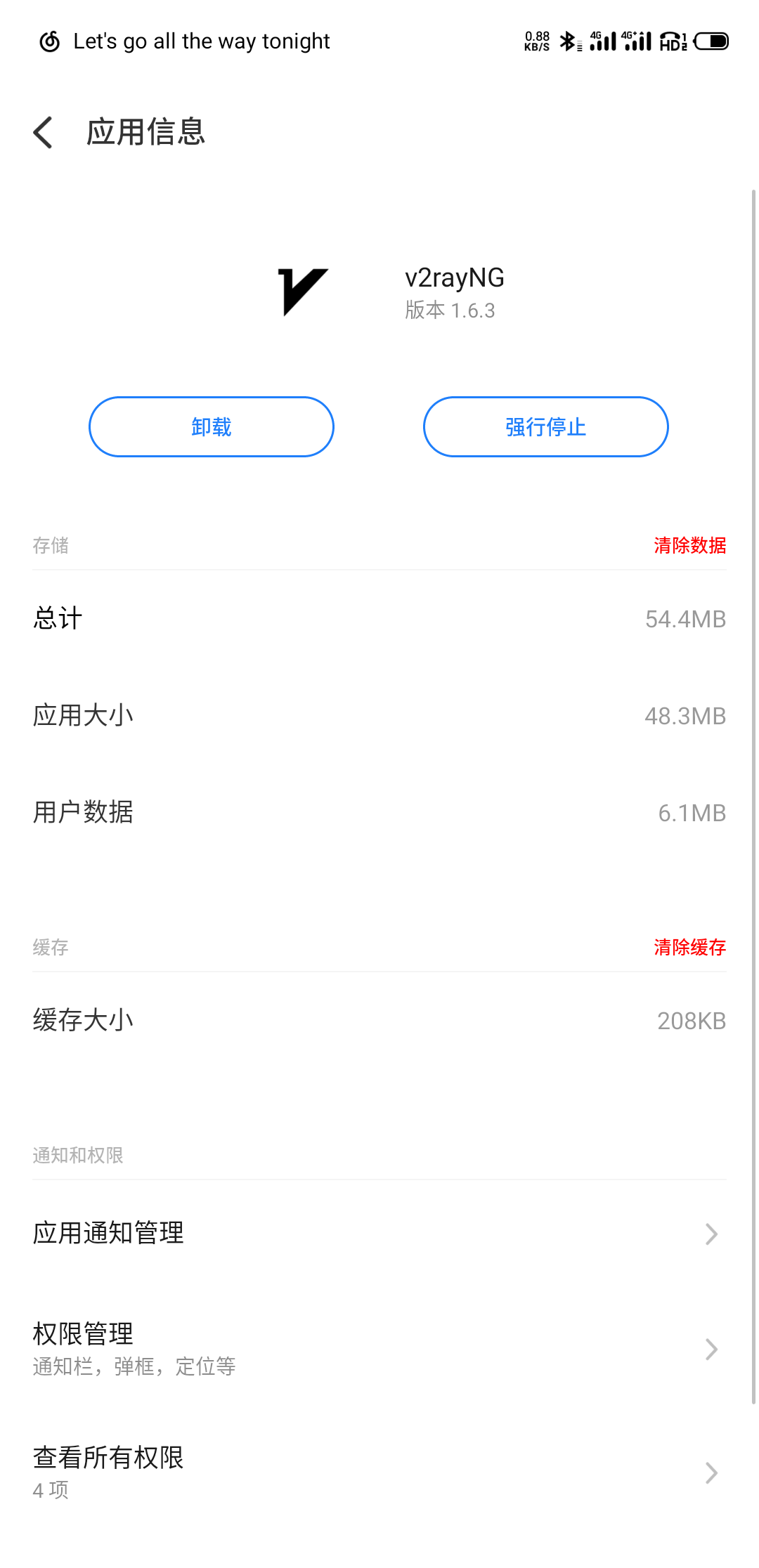Select the 缓存大小 row showing 208KB
The width and height of the screenshot is (759, 1568).
pyautogui.click(x=379, y=1020)
